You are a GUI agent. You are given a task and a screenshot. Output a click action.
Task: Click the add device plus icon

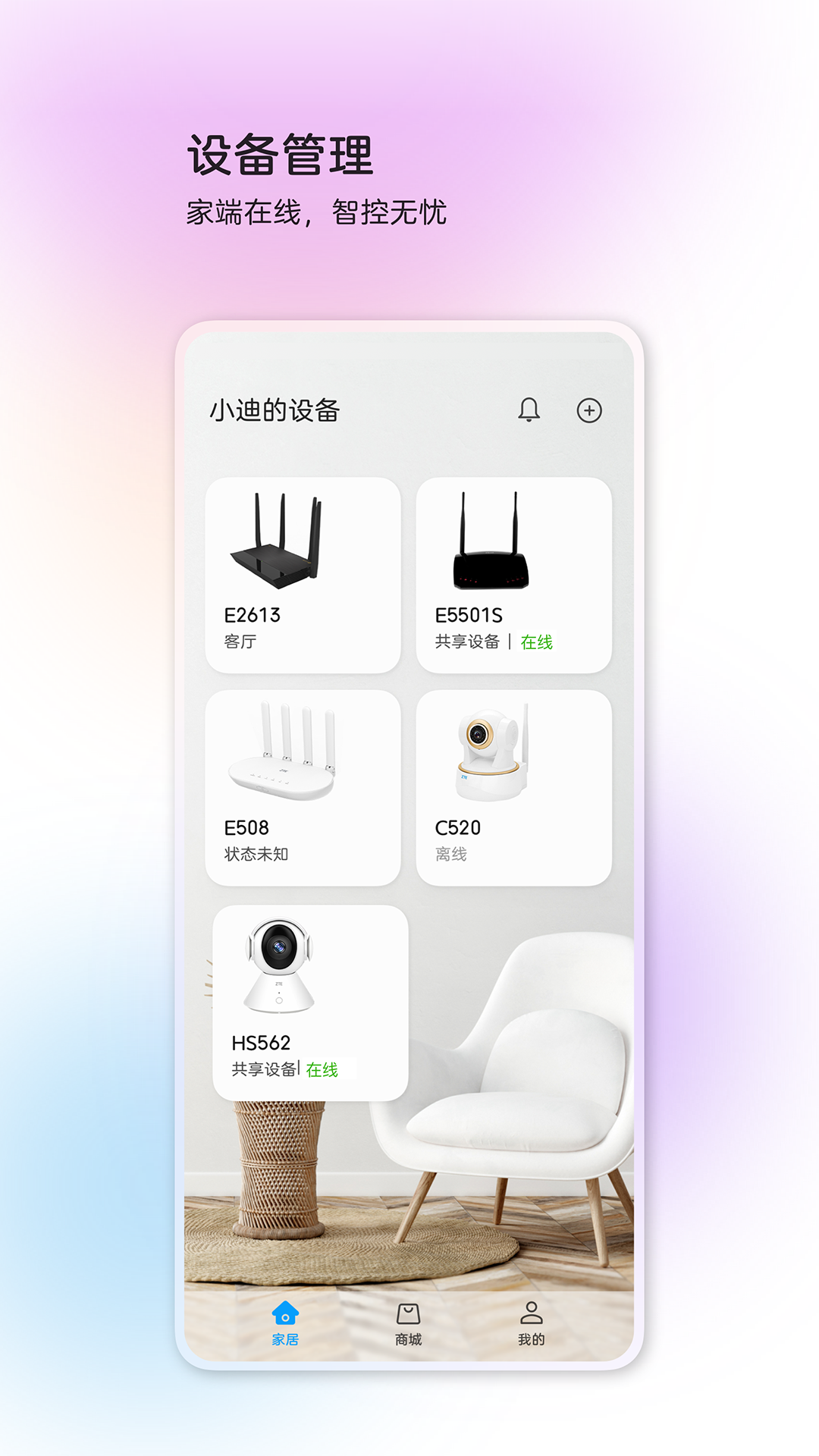click(x=588, y=409)
